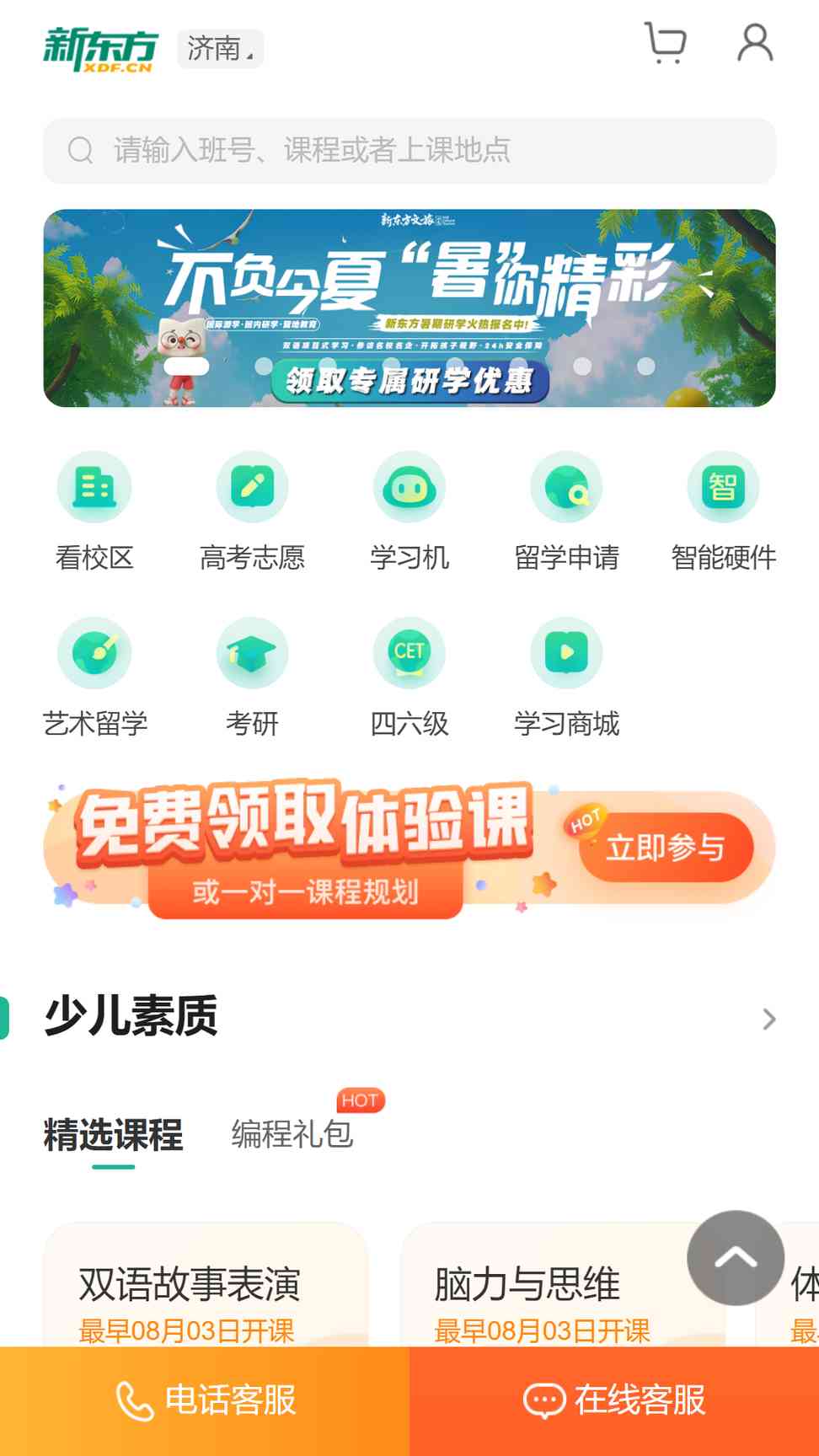
Task: Switch to the 编程礼包 tab
Action: pyautogui.click(x=292, y=1134)
